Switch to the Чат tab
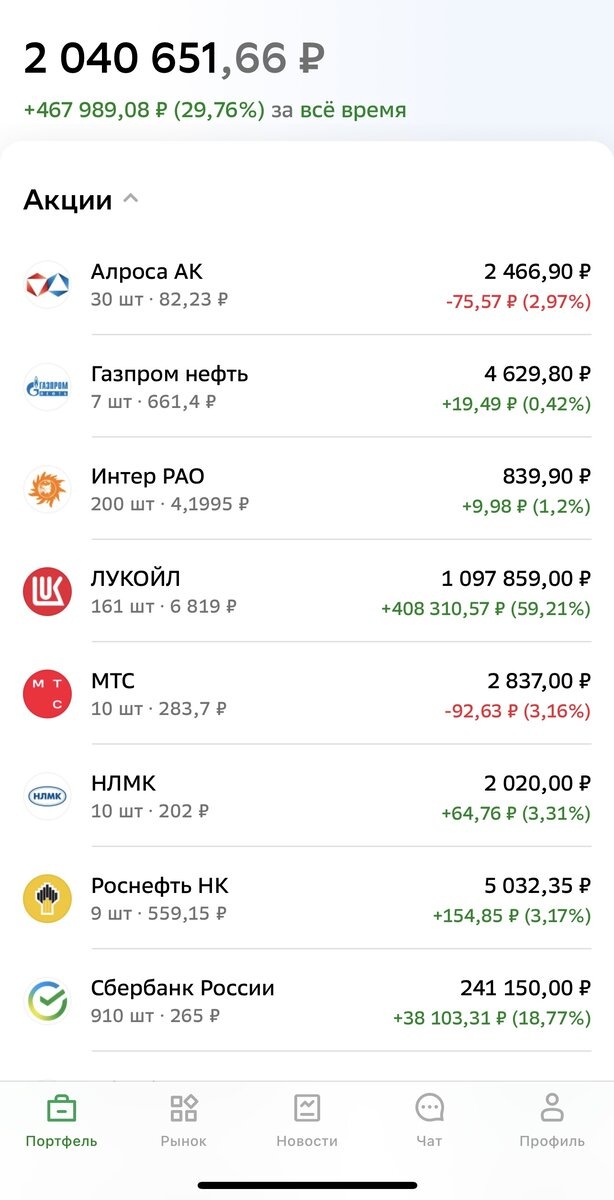614x1200 pixels. (x=430, y=1120)
